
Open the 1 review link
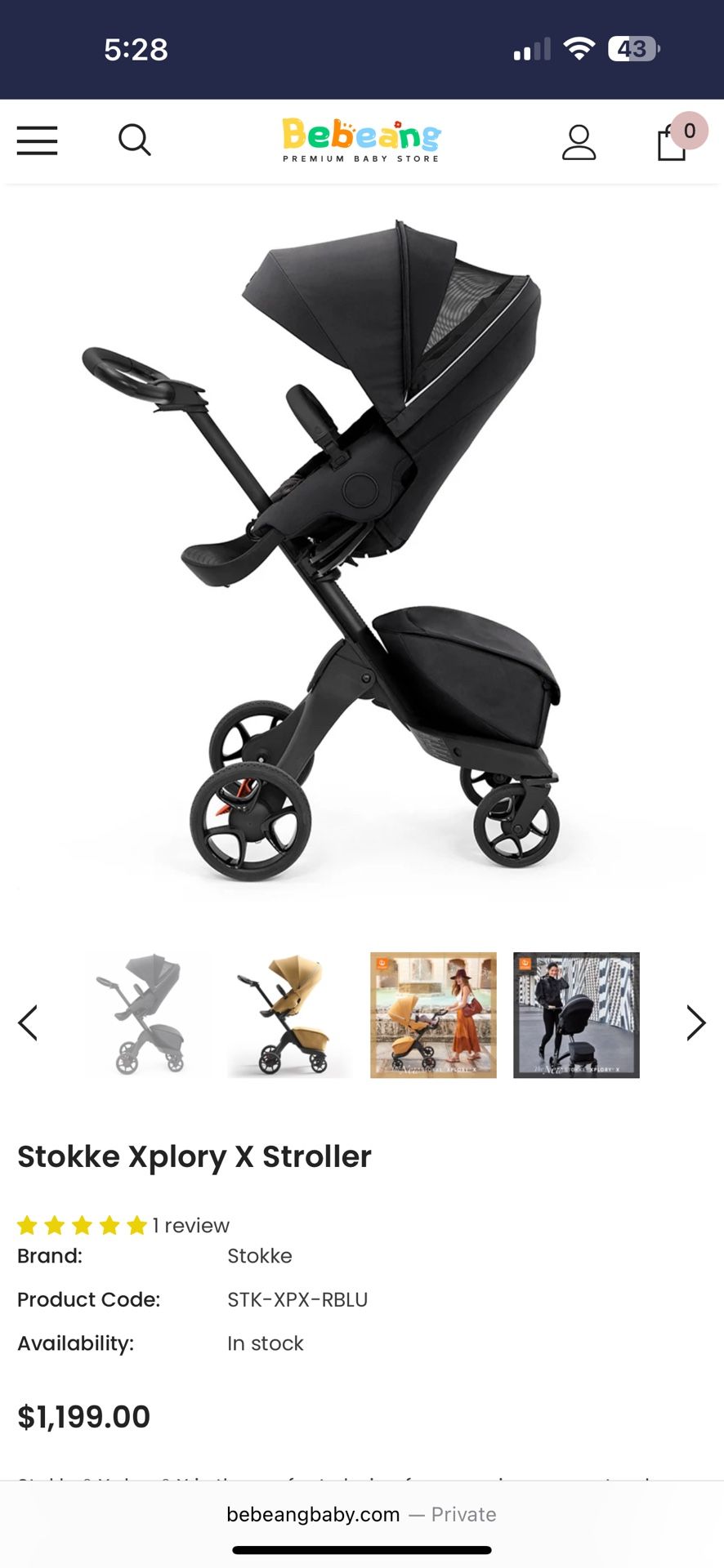(191, 1225)
